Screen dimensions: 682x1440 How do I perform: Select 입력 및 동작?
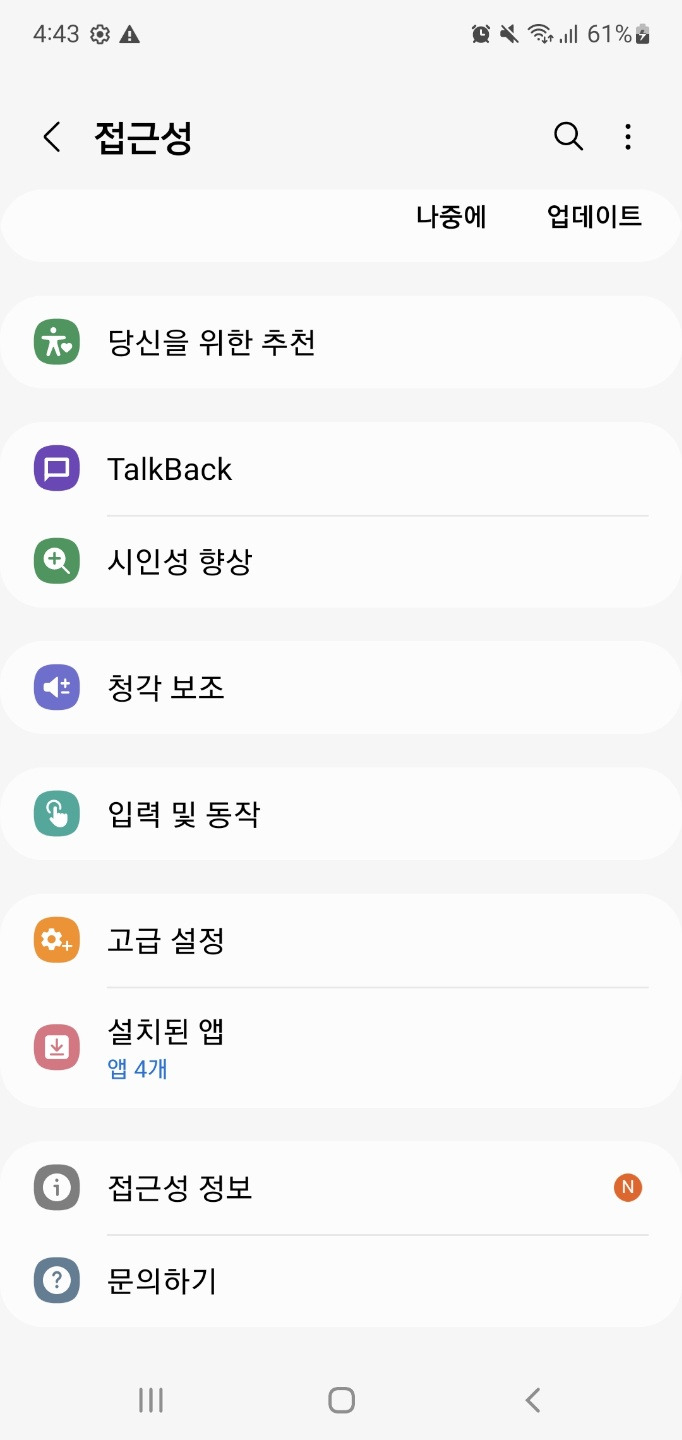340,814
